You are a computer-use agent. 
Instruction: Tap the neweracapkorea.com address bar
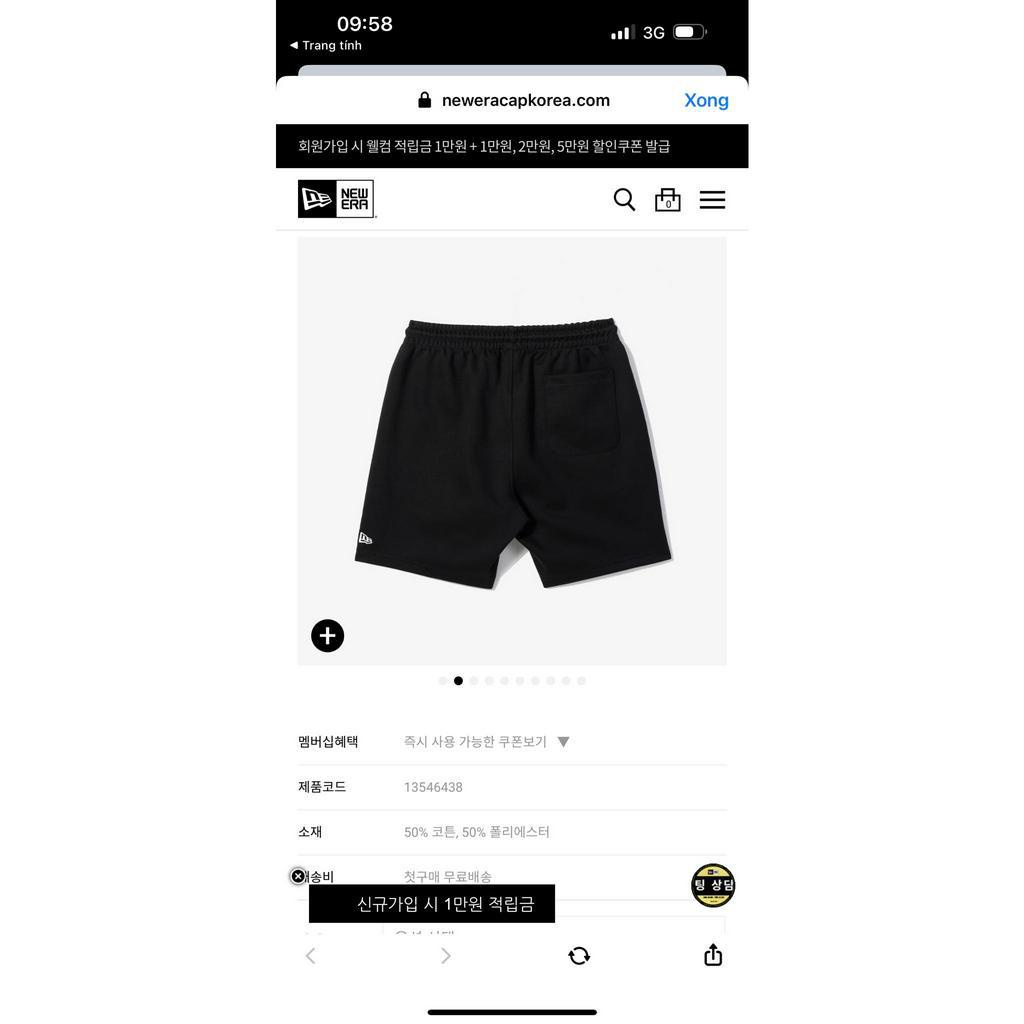pos(524,100)
